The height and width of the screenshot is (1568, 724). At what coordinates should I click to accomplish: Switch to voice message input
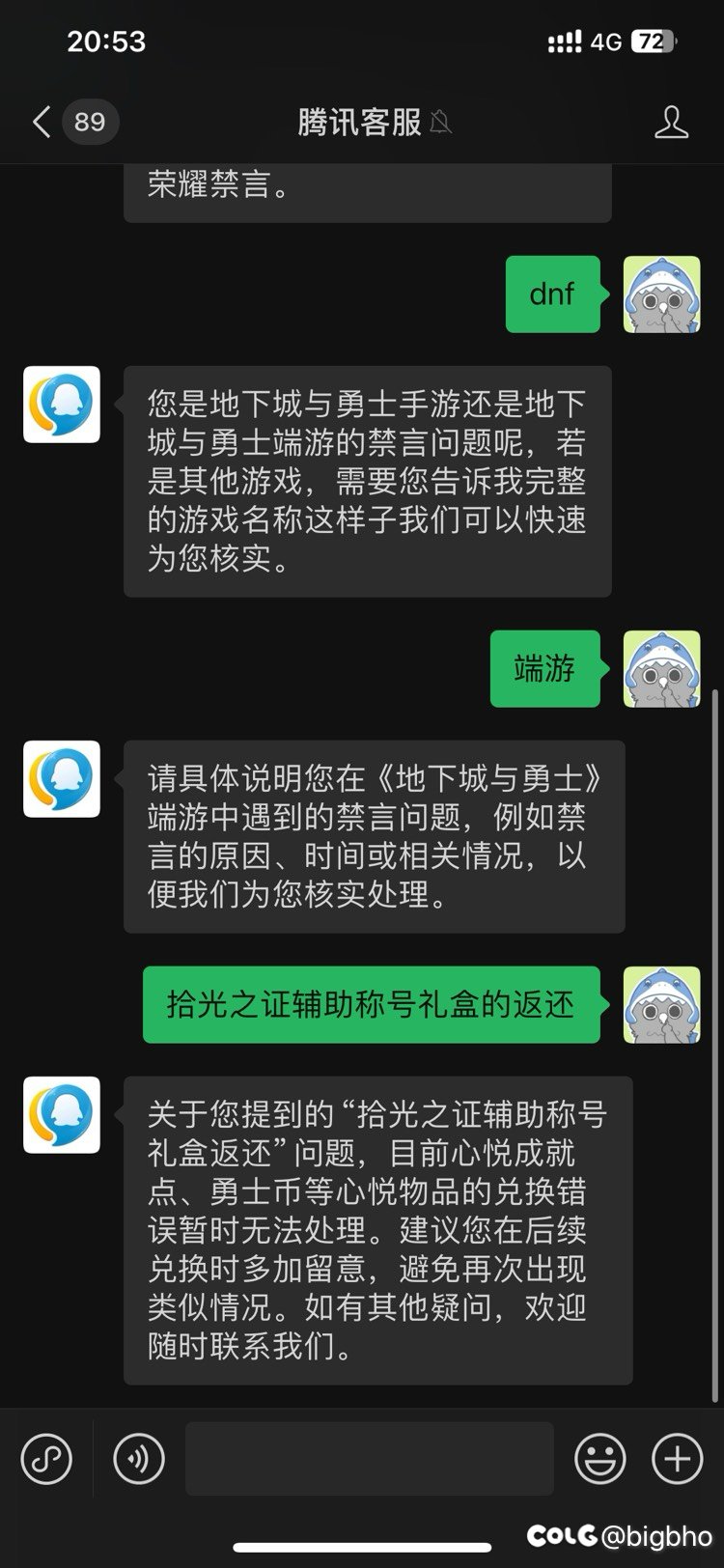coord(139,1457)
